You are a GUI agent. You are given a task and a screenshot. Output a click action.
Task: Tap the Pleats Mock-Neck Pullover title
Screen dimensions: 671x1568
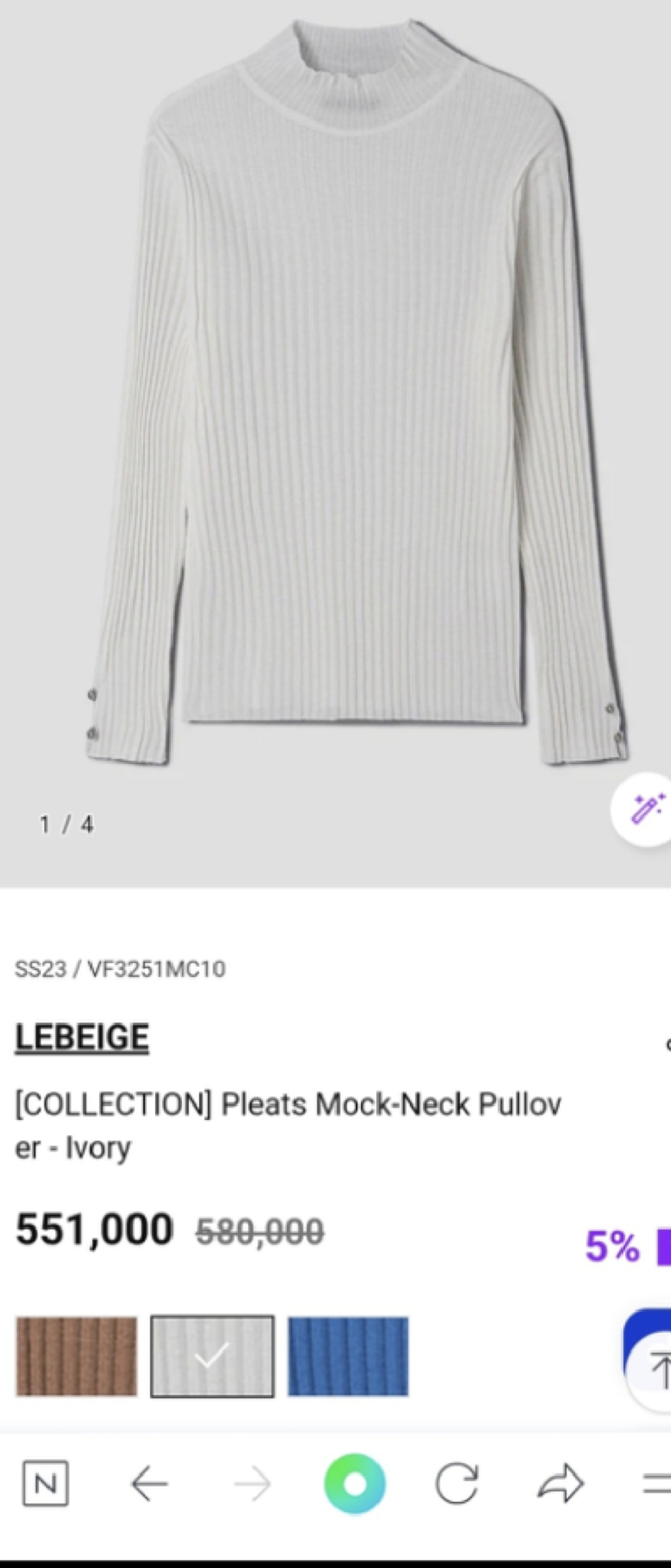(288, 1124)
